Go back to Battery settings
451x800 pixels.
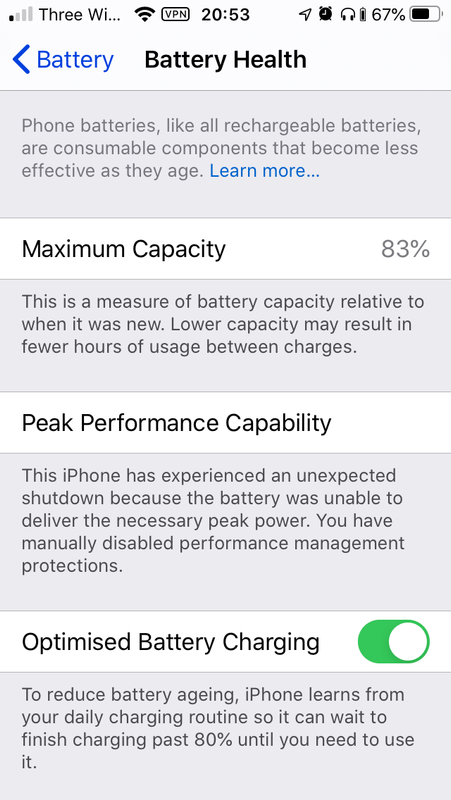pos(63,60)
